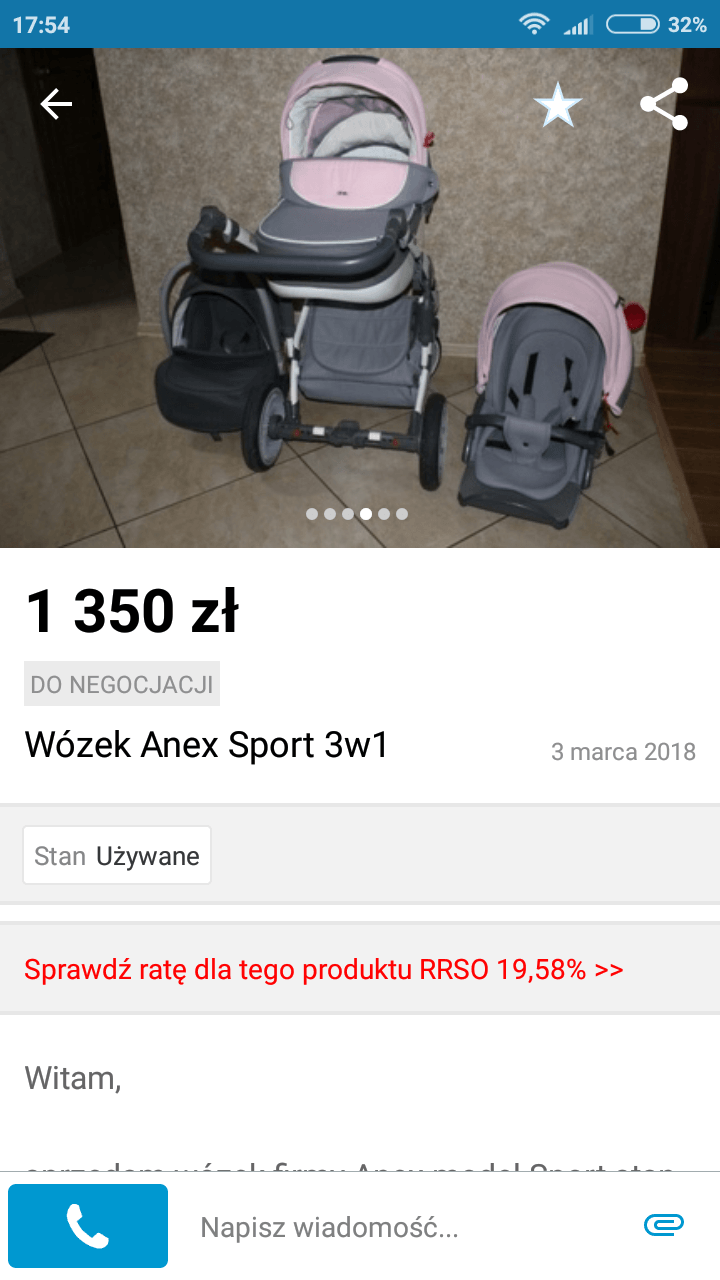Tap the Napisz wiadomość message field
The image size is (720, 1280).
tap(400, 1227)
